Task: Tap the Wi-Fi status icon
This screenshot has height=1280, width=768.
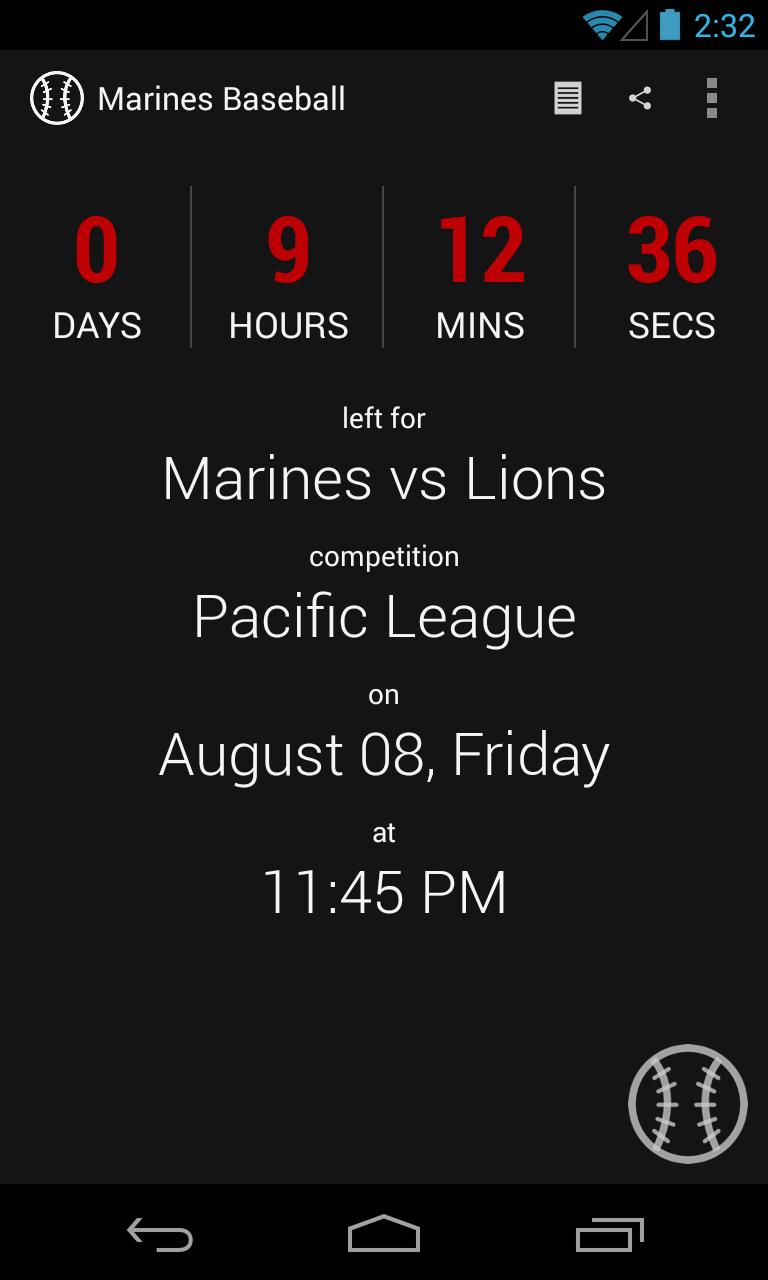Action: tap(600, 24)
